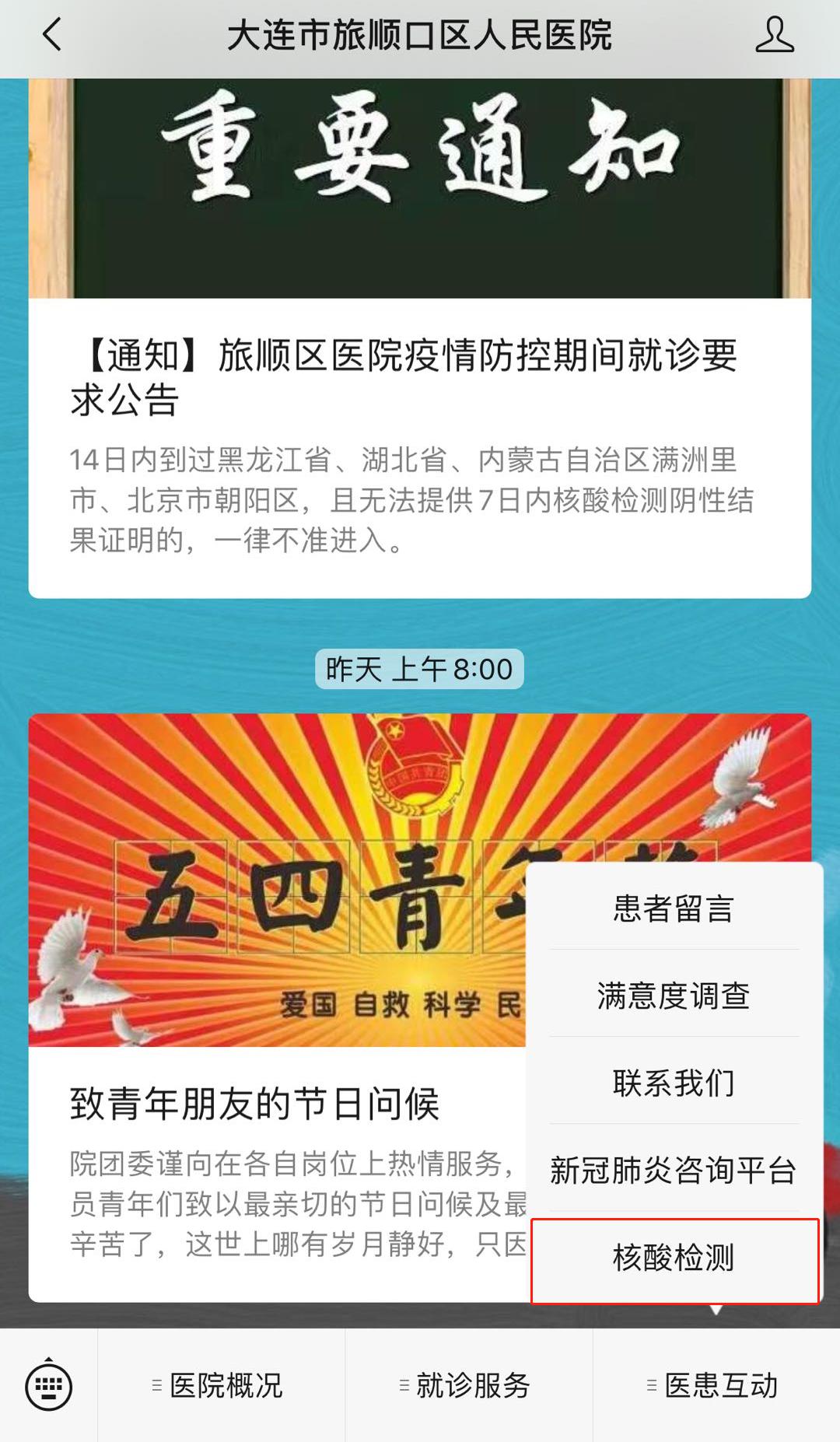This screenshot has height=1442, width=840.
Task: Tap 核酸检测 in the popup menu
Action: pos(674,1258)
